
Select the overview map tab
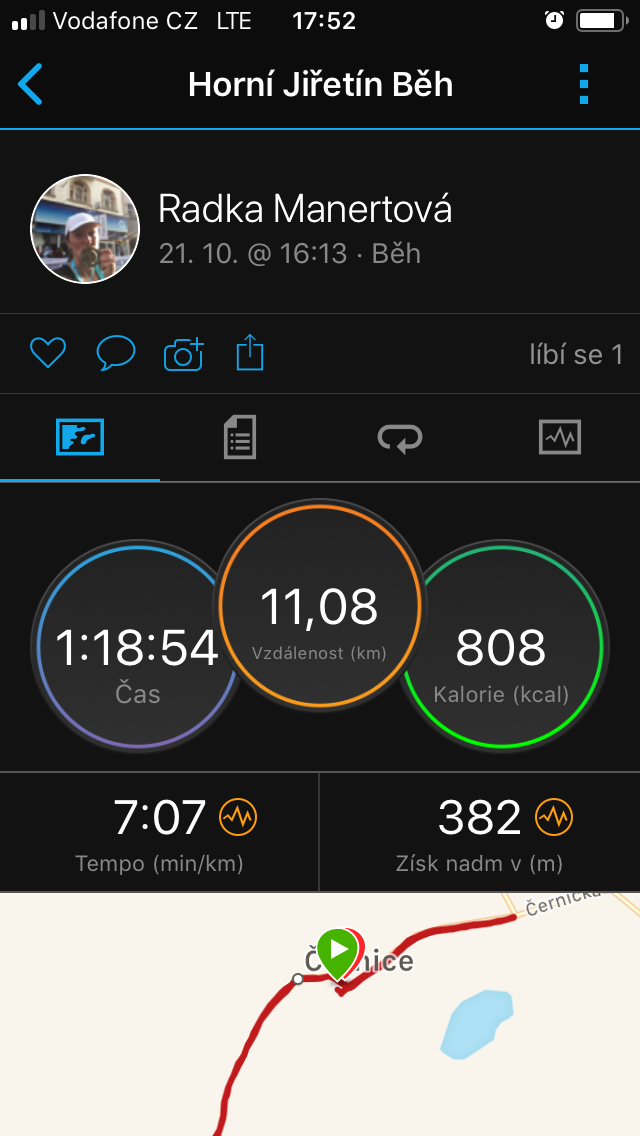coord(80,437)
